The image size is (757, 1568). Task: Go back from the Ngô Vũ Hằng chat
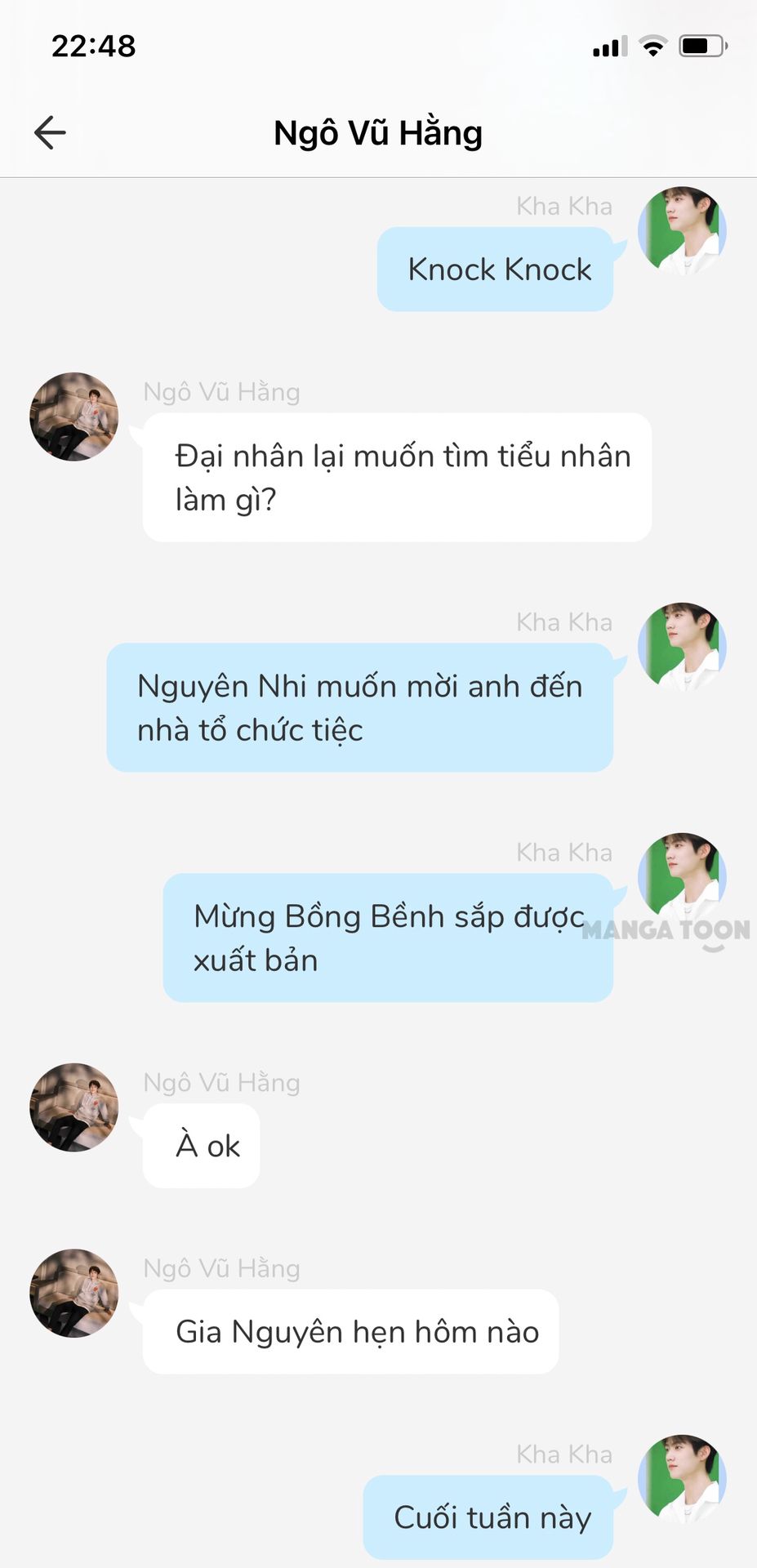tap(50, 132)
